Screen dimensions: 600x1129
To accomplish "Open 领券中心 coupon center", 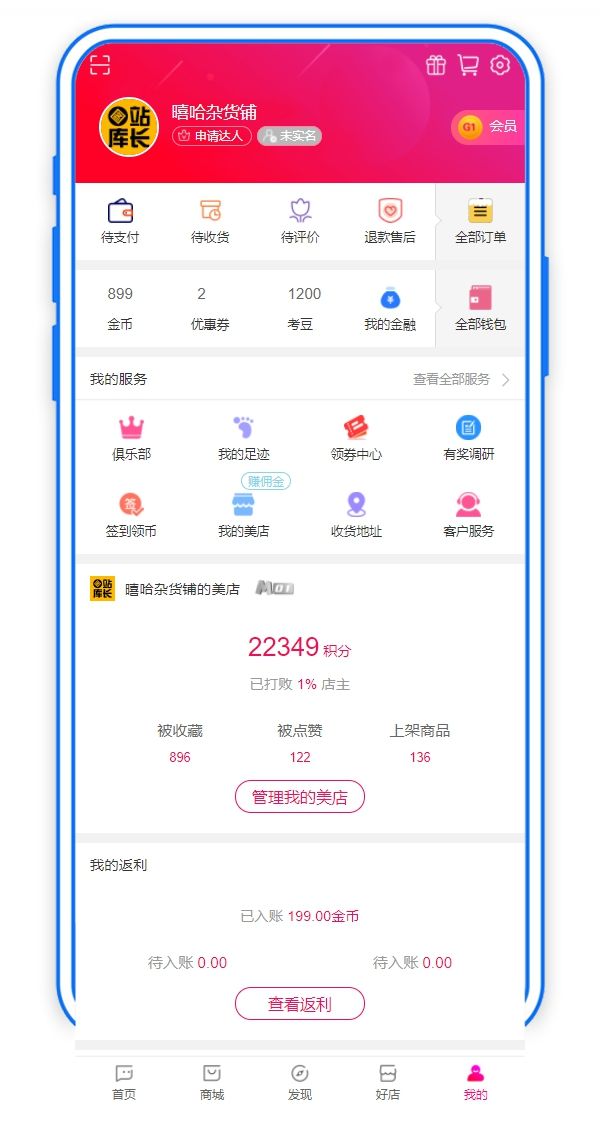I will (x=356, y=439).
